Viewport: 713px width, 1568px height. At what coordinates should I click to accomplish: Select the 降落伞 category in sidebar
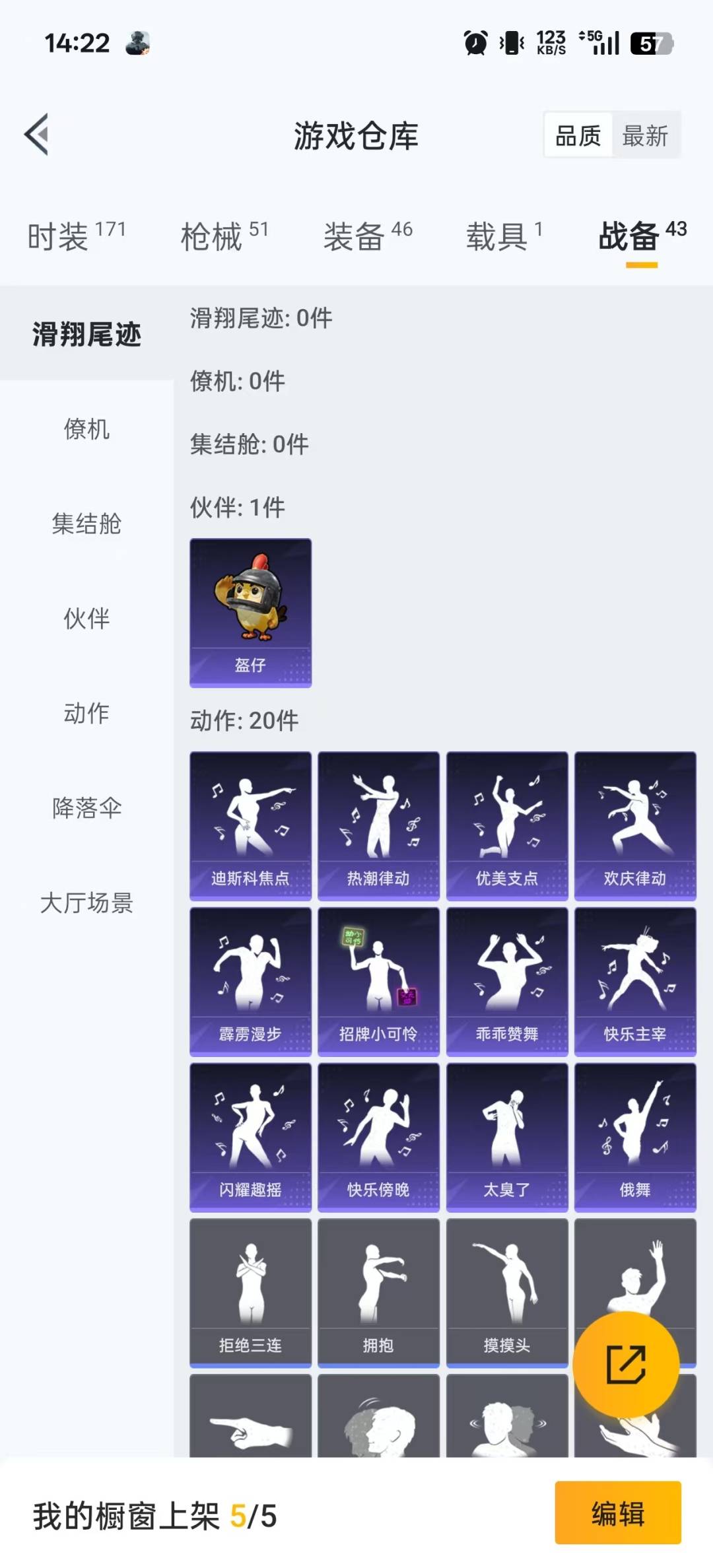(86, 807)
